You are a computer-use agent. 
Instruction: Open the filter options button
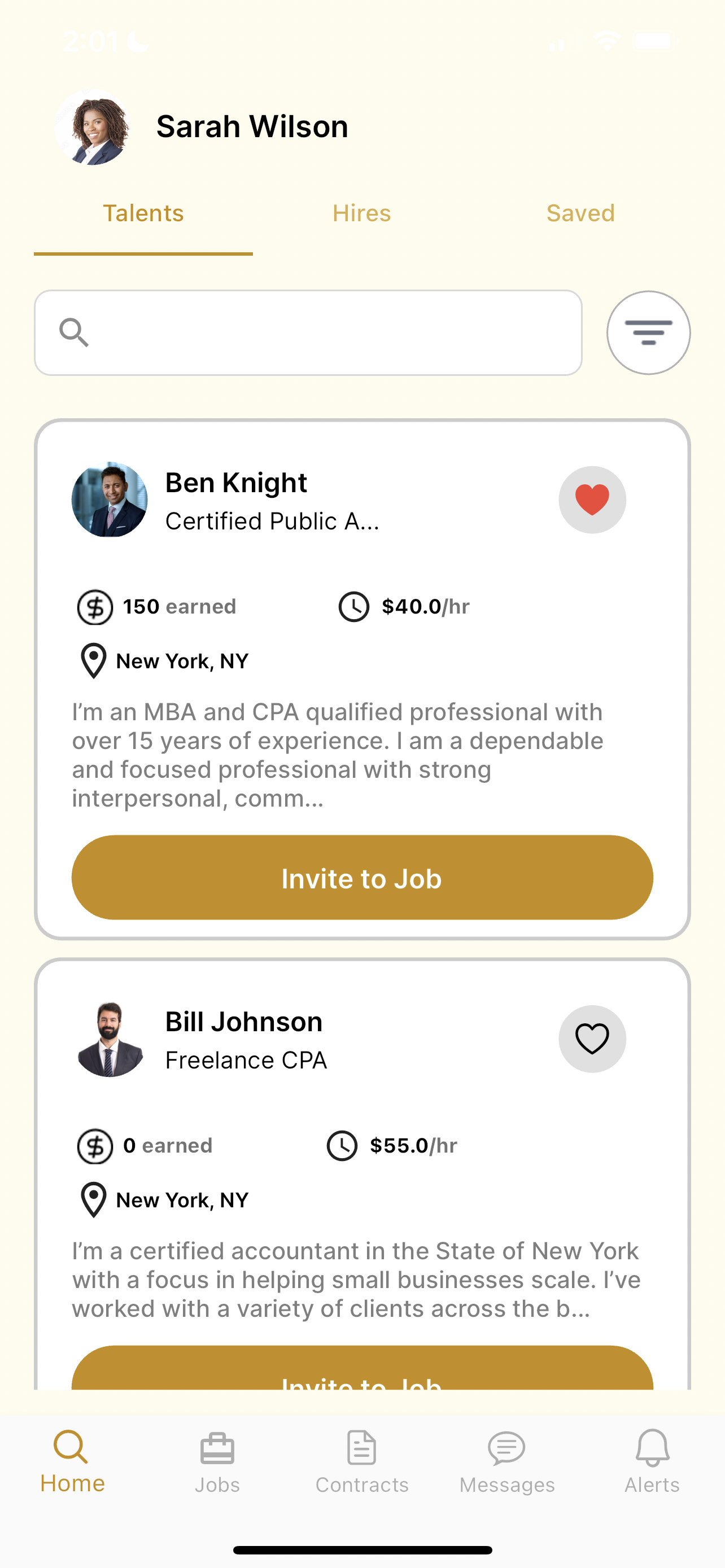[648, 332]
